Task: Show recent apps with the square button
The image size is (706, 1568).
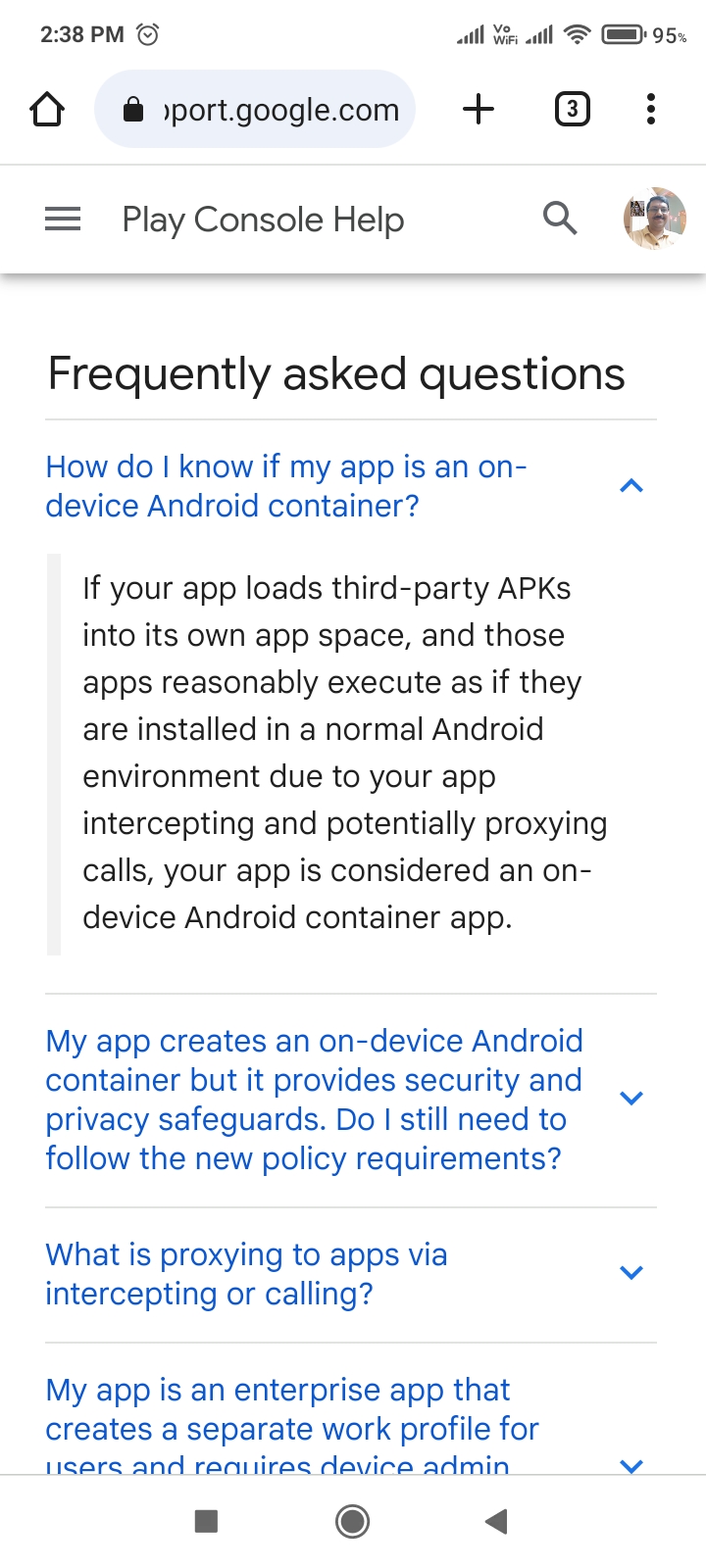Action: (206, 1521)
